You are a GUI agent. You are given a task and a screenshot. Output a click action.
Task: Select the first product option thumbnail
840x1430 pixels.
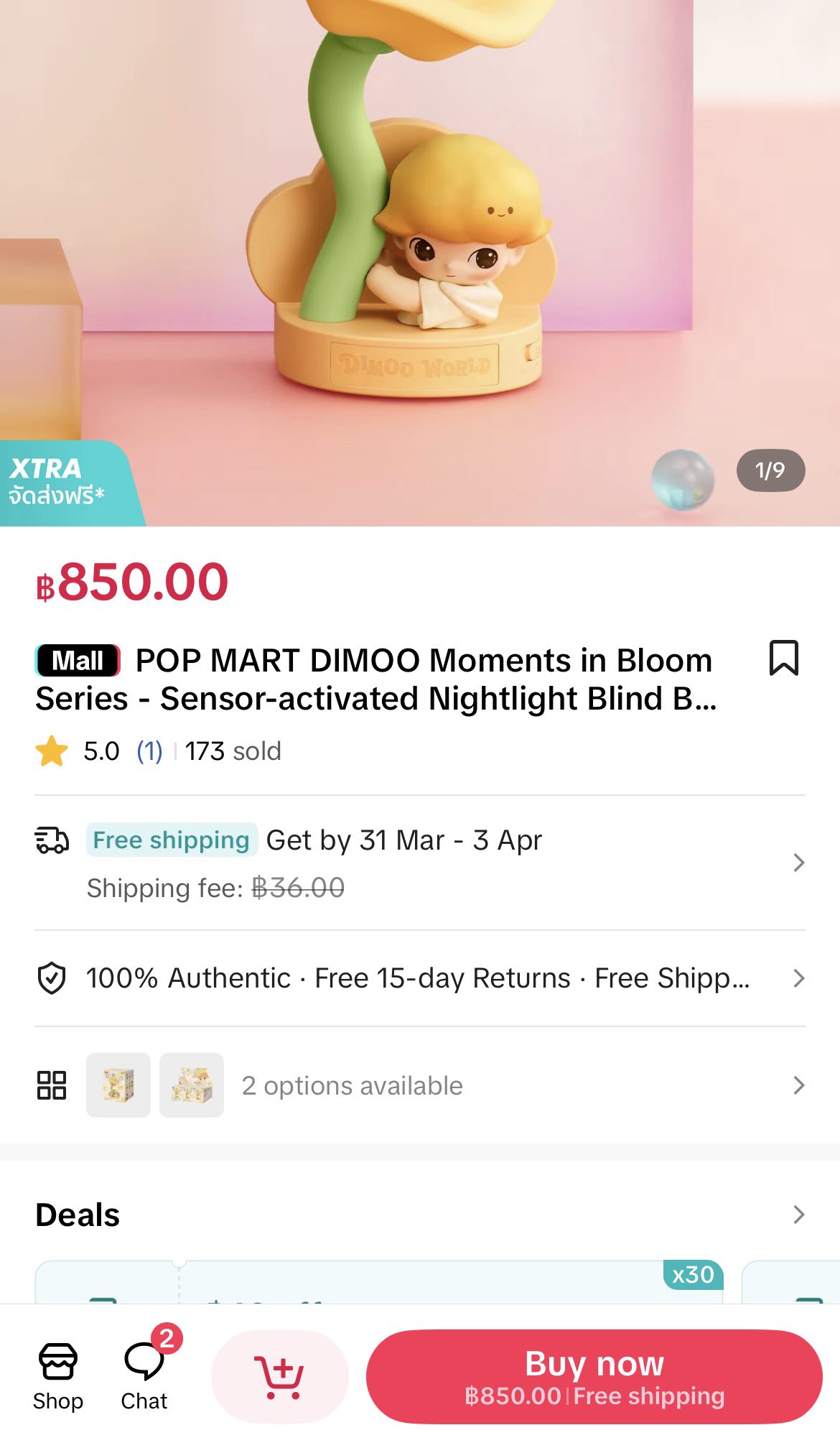pyautogui.click(x=118, y=1085)
